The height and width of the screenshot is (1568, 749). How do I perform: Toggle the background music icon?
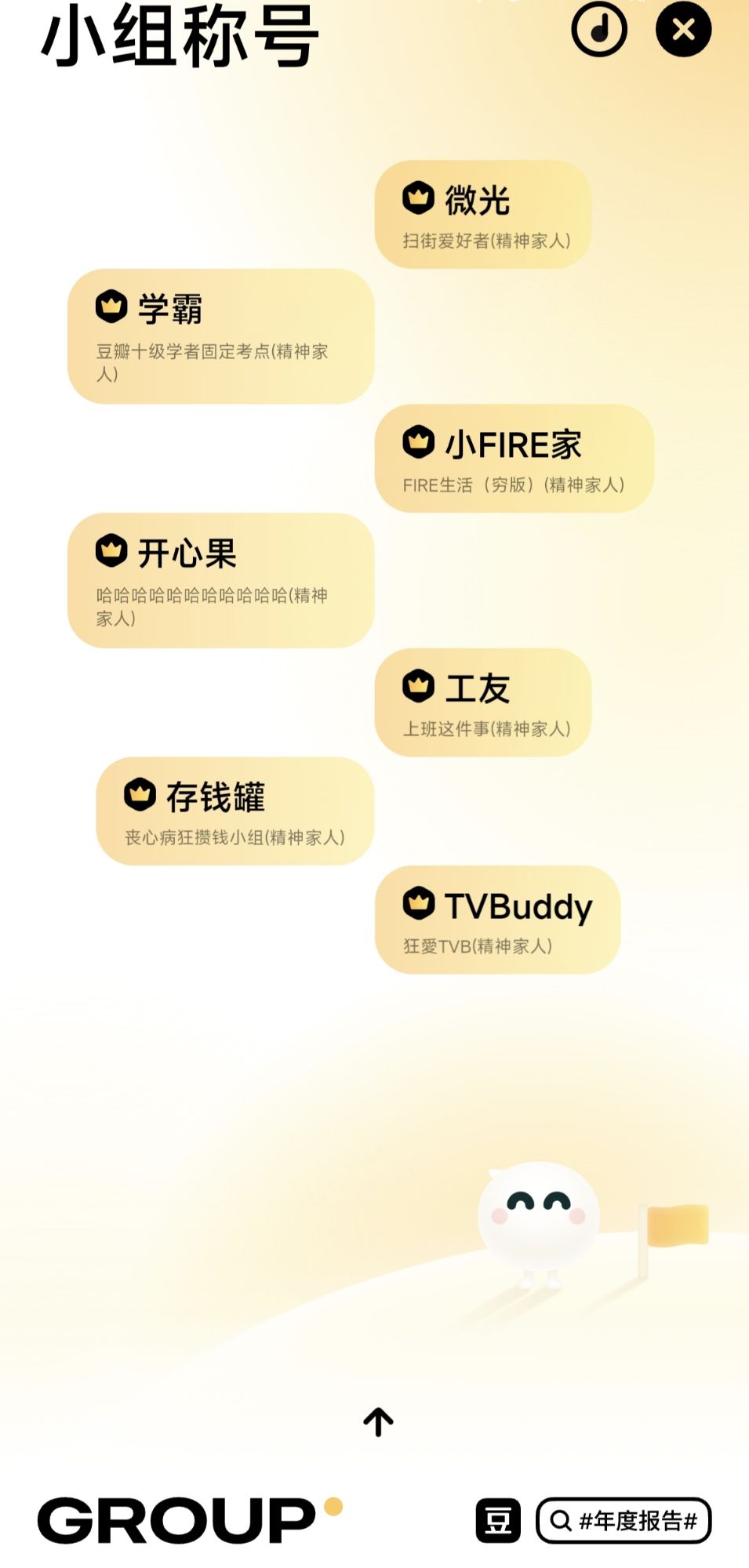click(599, 29)
